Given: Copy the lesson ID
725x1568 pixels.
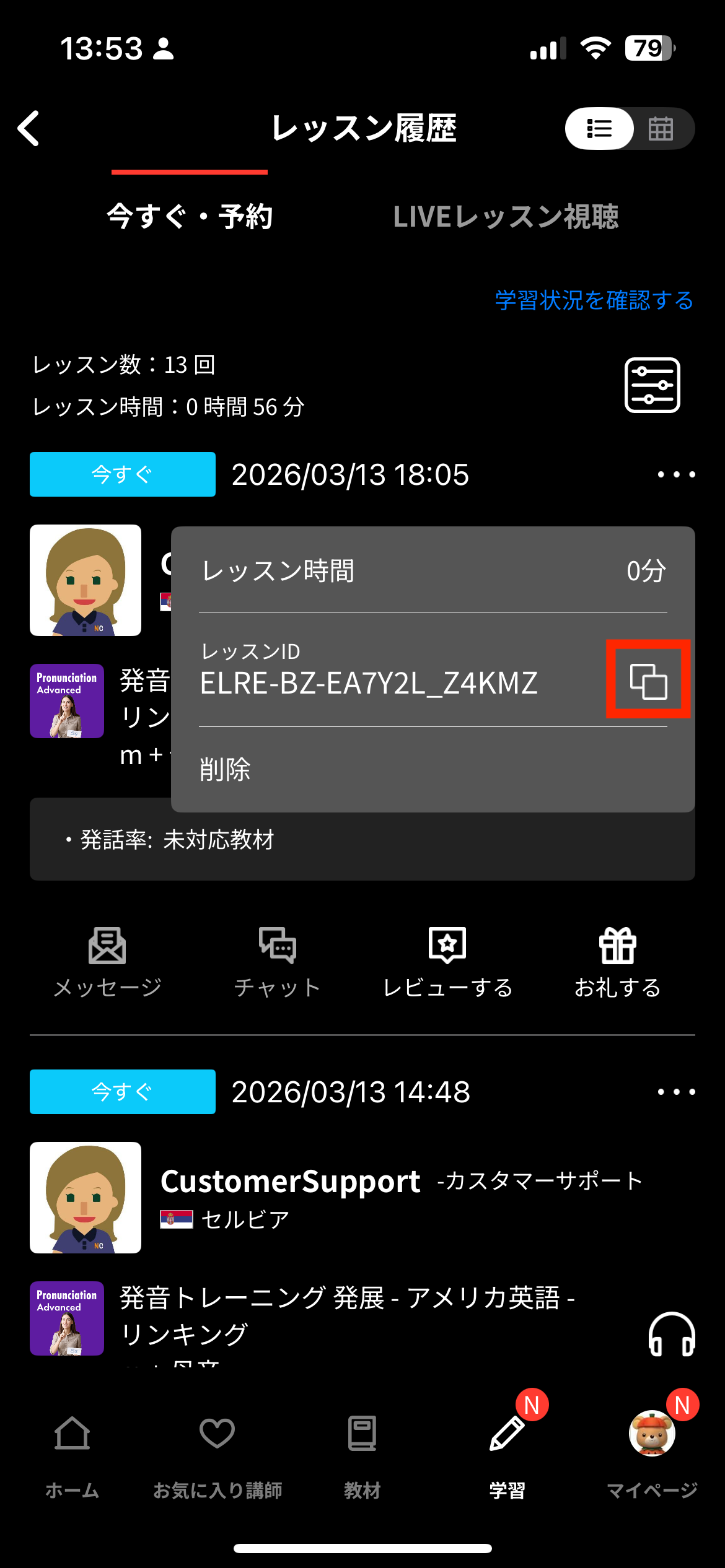Looking at the screenshot, I should (648, 679).
